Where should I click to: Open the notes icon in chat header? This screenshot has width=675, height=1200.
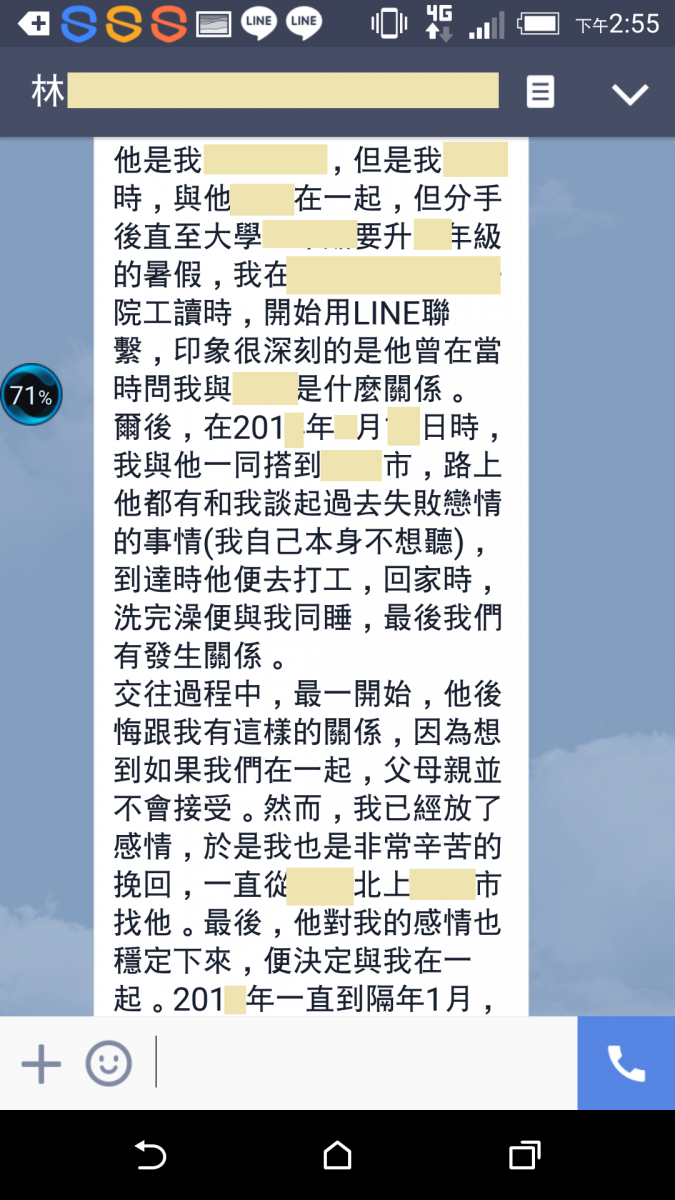(540, 93)
